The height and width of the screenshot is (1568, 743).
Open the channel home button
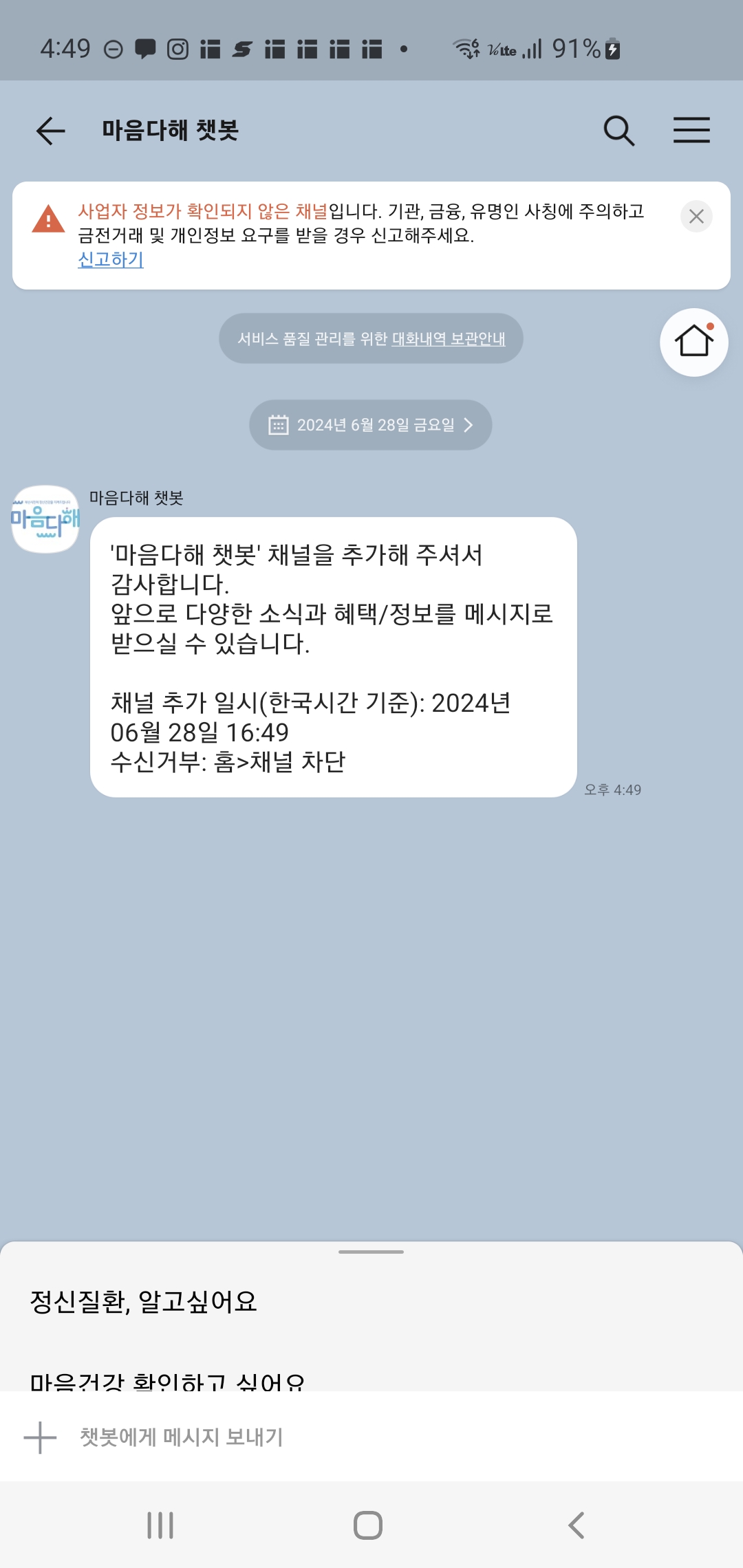693,342
